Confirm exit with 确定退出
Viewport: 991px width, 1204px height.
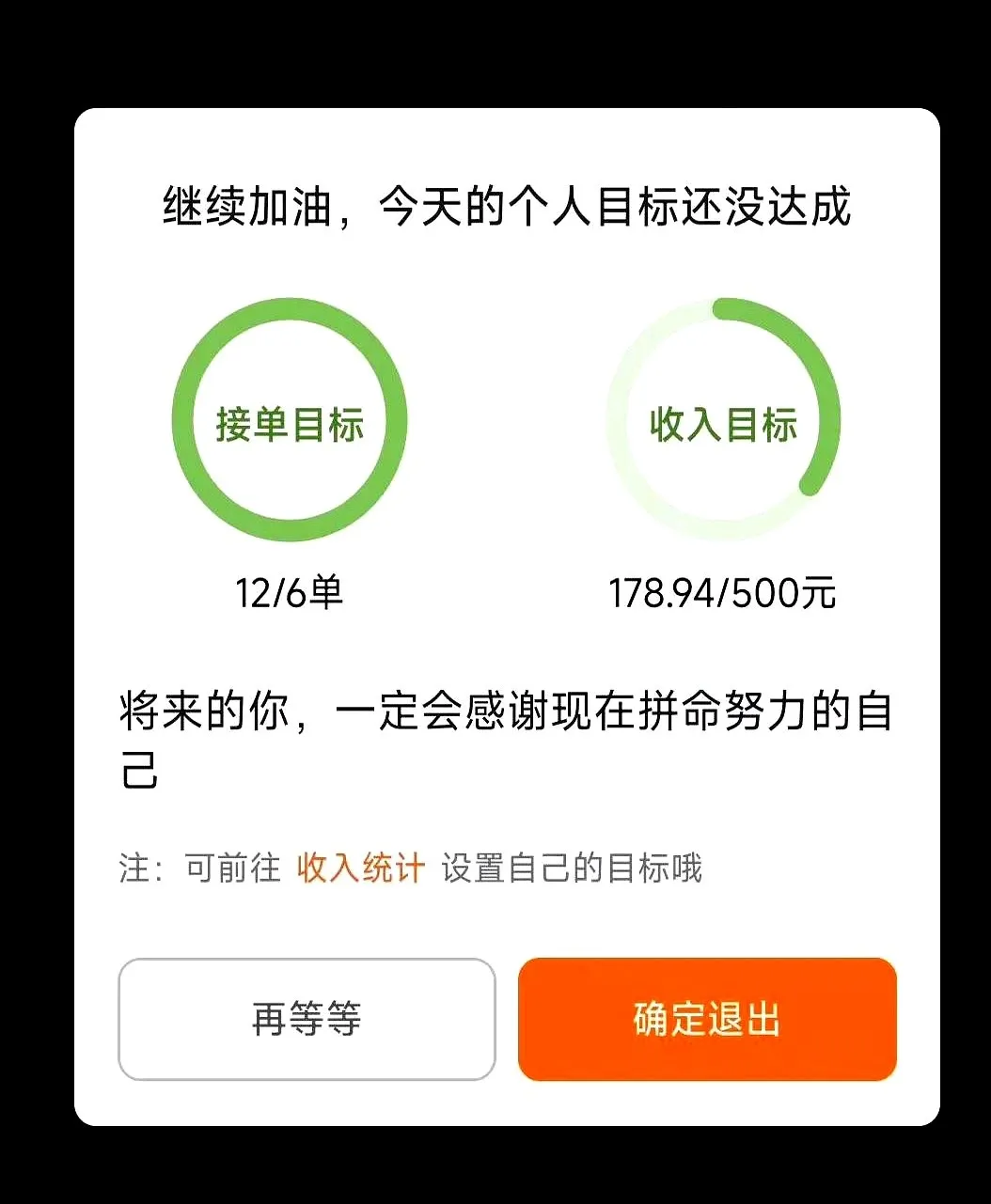(707, 1019)
